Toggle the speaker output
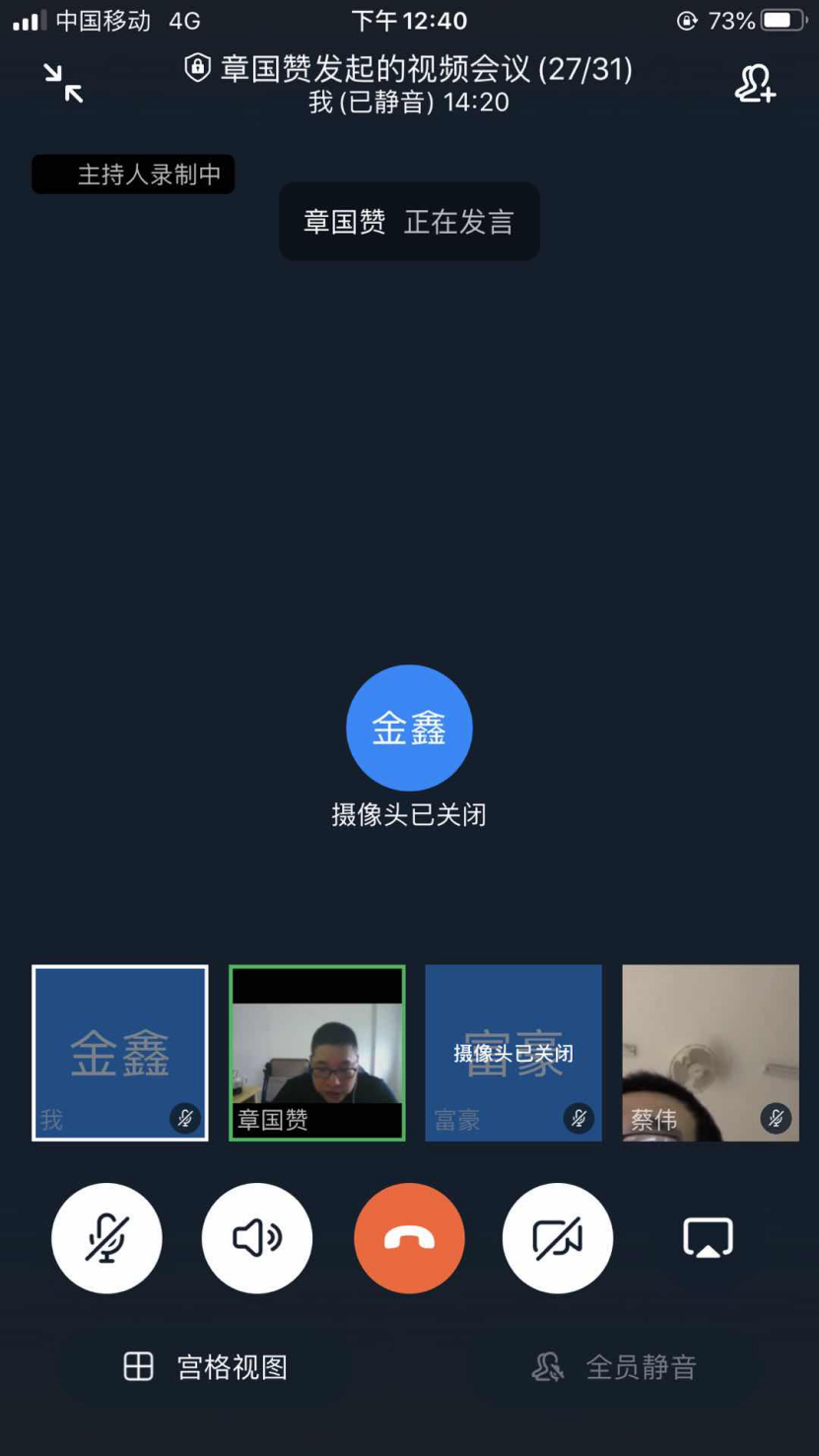The image size is (819, 1456). (x=257, y=1238)
